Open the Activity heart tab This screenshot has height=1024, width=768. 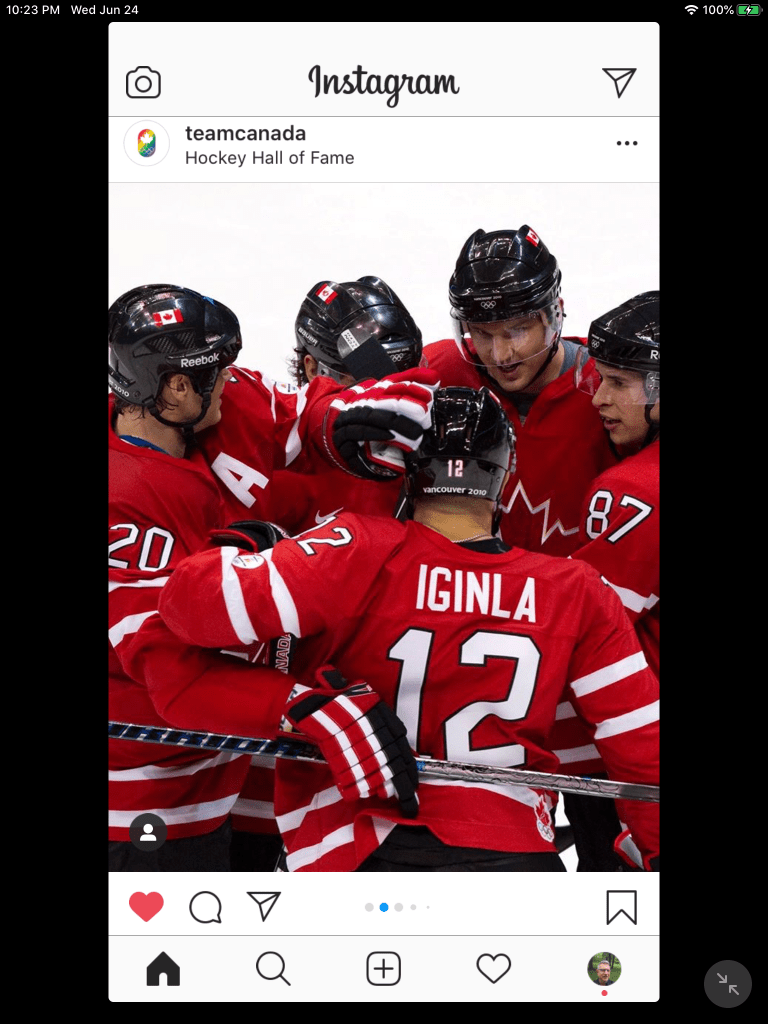click(x=493, y=969)
